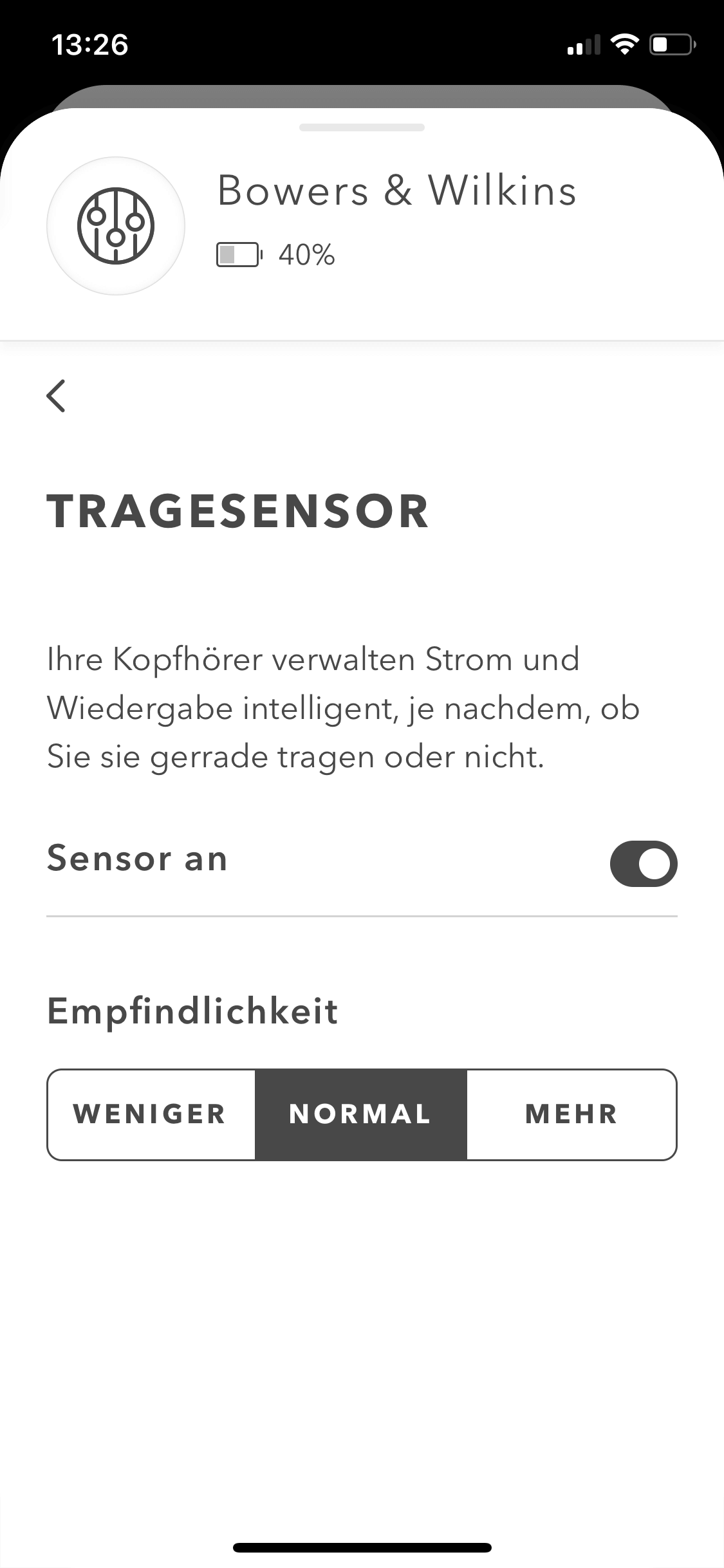Image resolution: width=724 pixels, height=1568 pixels.
Task: Open the equalizer settings icon
Action: pyautogui.click(x=116, y=226)
